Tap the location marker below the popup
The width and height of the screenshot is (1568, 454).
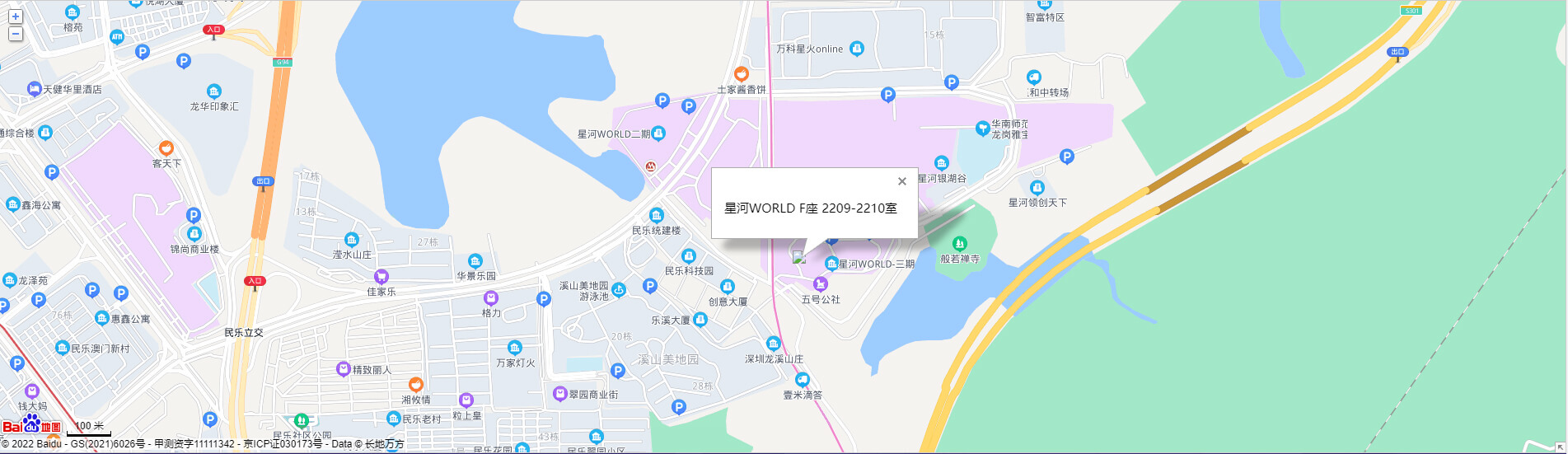tap(798, 257)
